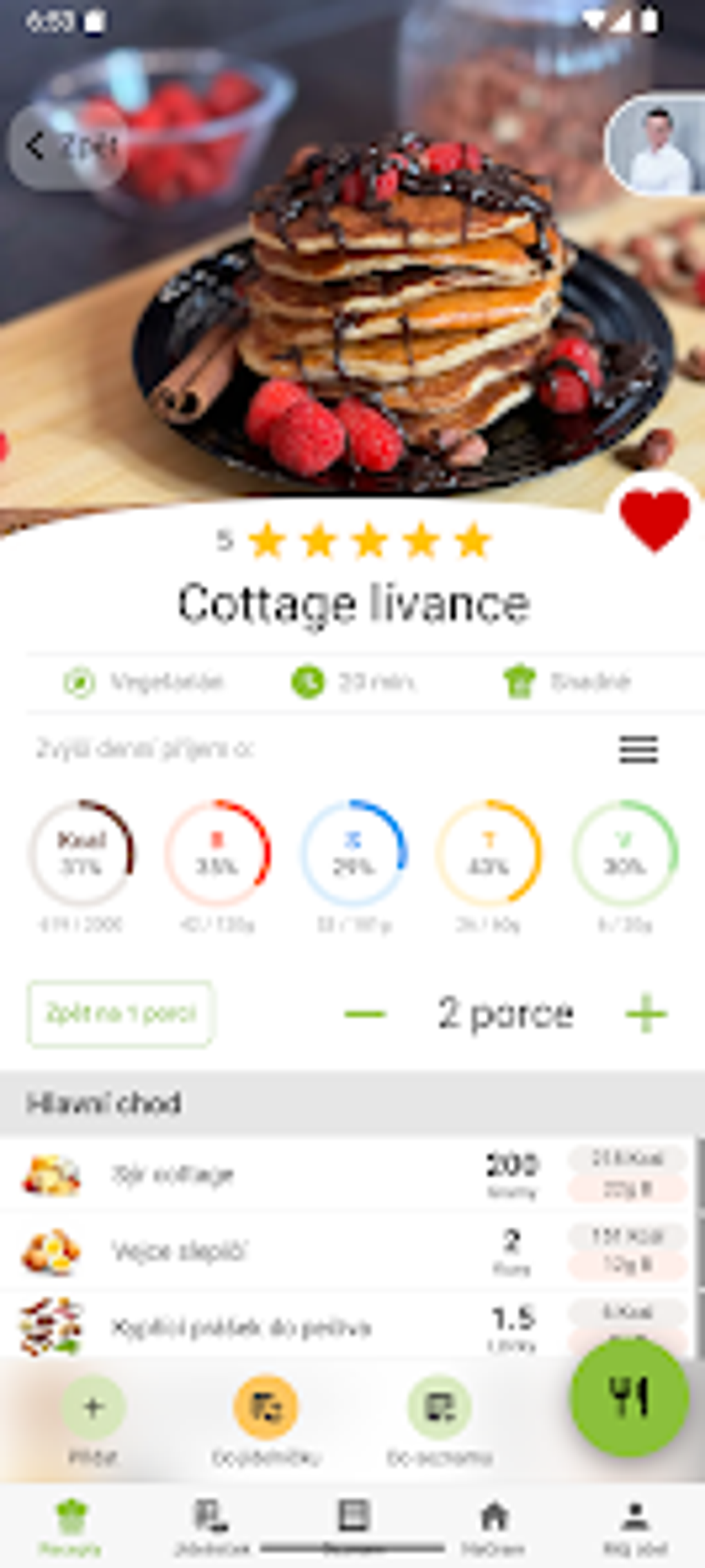Open the three-line nutrition menu
The height and width of the screenshot is (1568, 705).
638,749
